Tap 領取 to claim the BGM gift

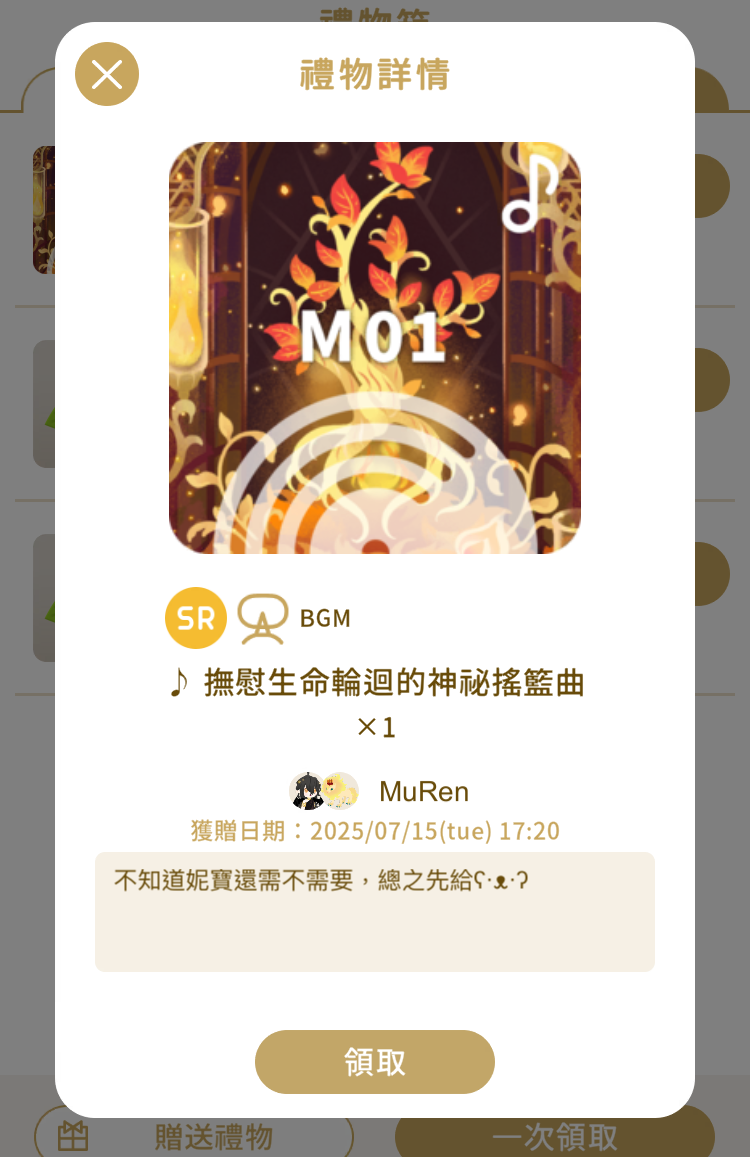click(375, 1061)
